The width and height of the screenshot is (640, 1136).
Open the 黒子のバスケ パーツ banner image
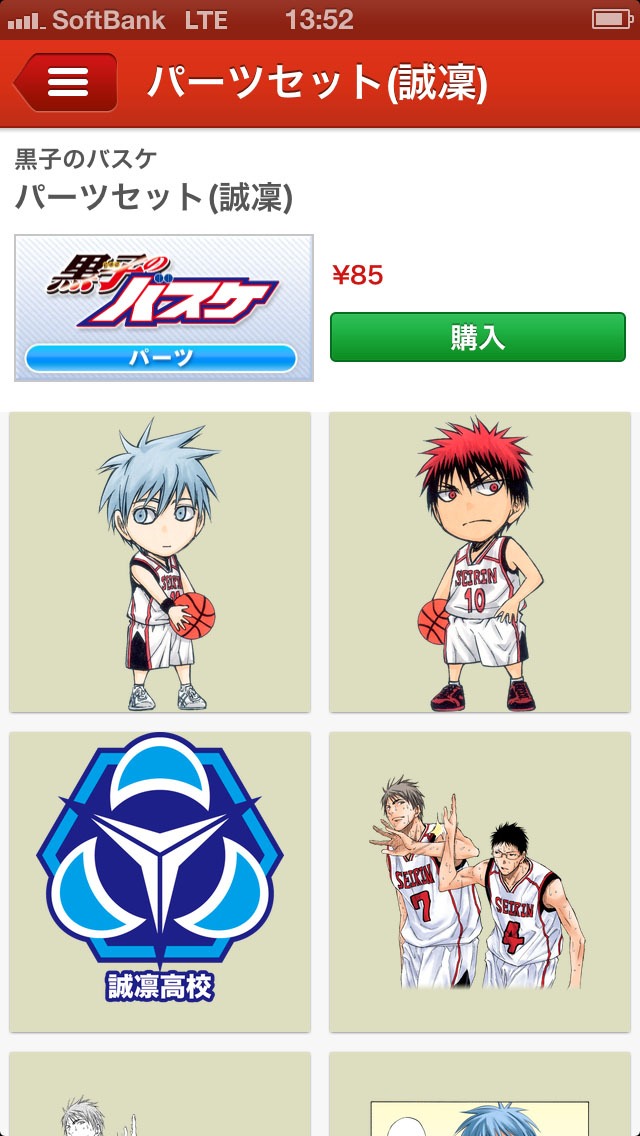pyautogui.click(x=164, y=308)
